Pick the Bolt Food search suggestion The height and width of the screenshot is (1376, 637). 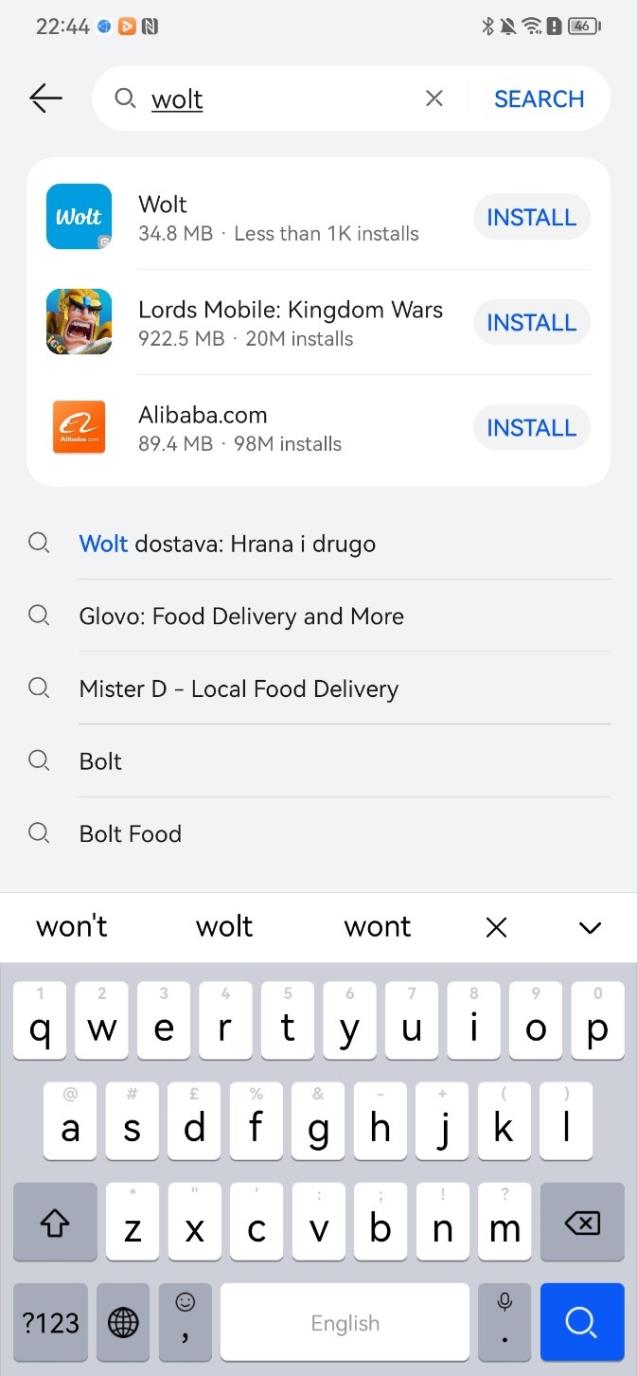pyautogui.click(x=130, y=834)
